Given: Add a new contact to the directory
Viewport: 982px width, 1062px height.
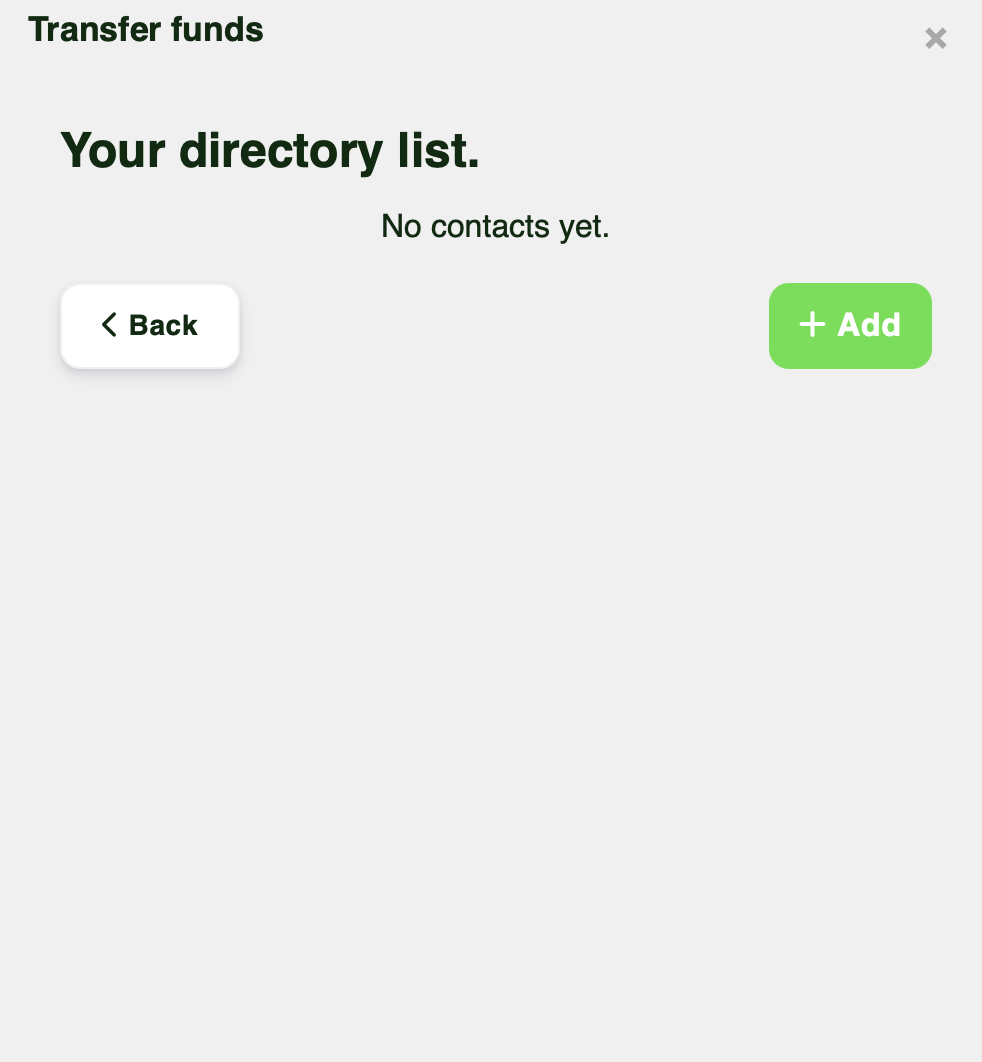Looking at the screenshot, I should [850, 326].
